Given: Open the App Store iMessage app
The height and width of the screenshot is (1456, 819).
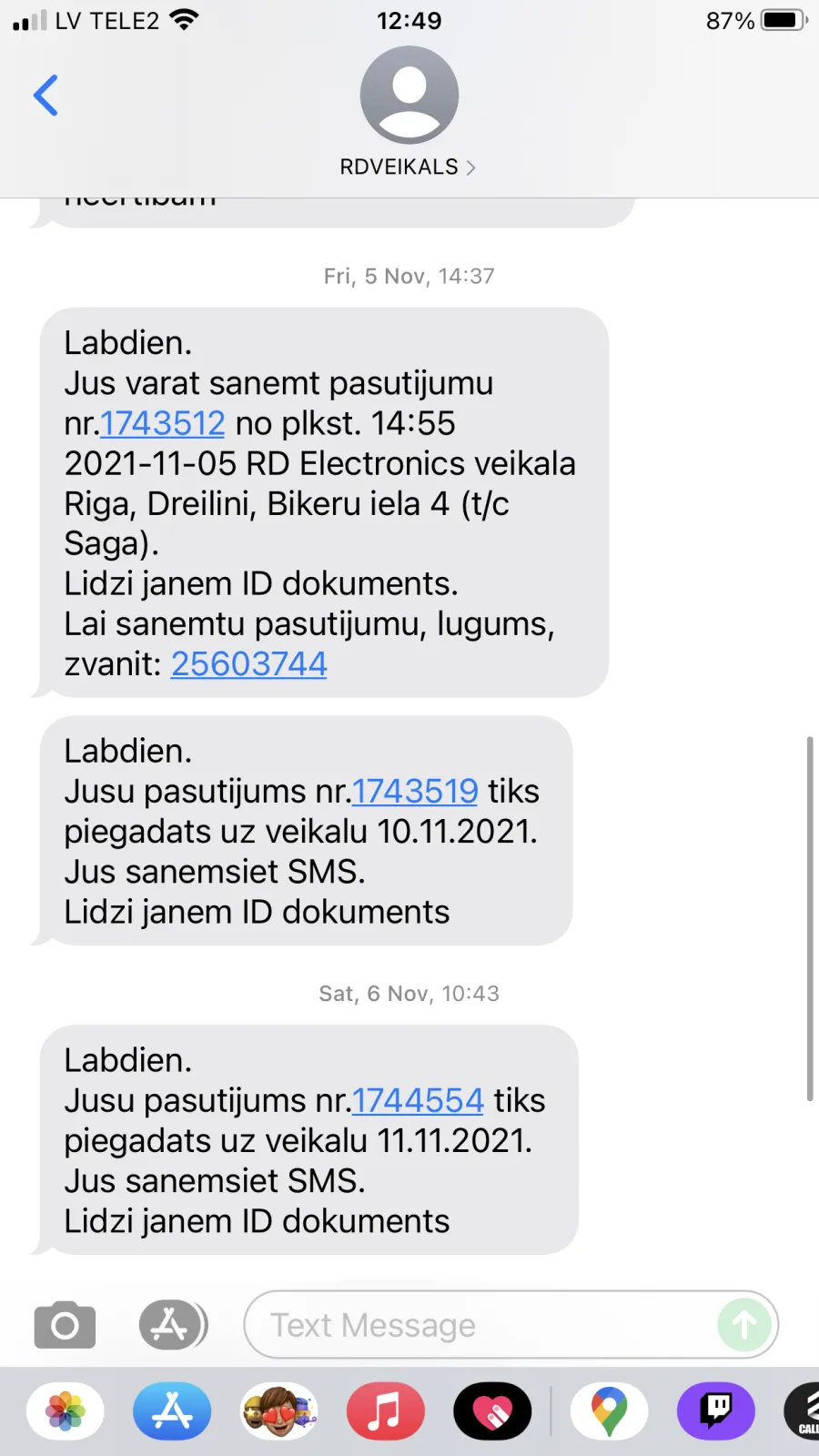Looking at the screenshot, I should (172, 1411).
